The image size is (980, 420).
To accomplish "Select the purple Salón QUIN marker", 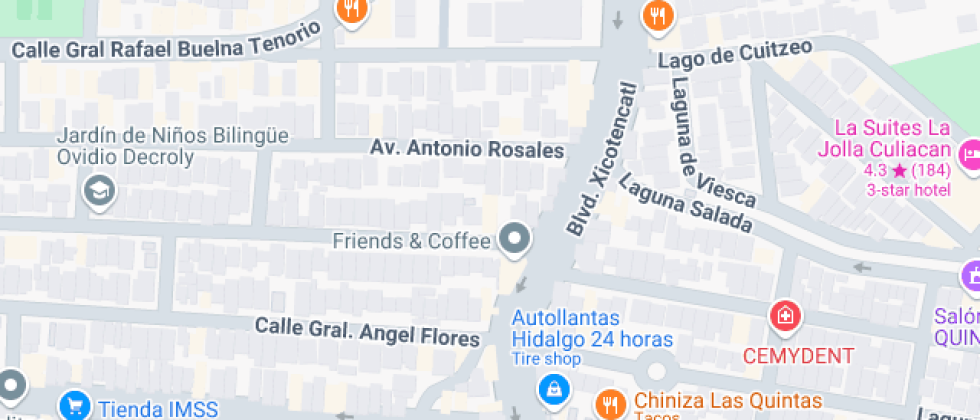I will (x=971, y=275).
